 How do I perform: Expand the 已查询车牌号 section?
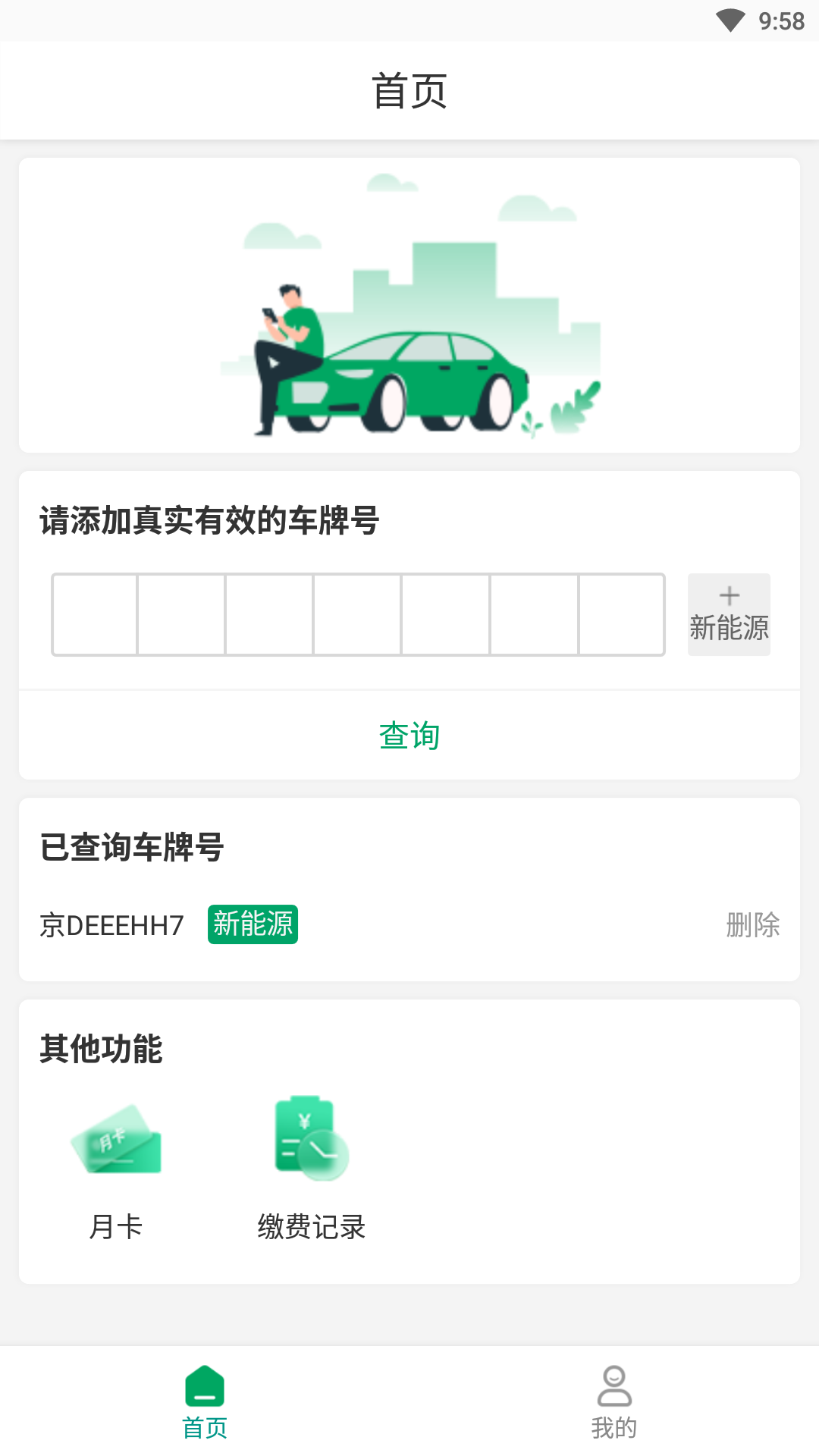(x=130, y=849)
